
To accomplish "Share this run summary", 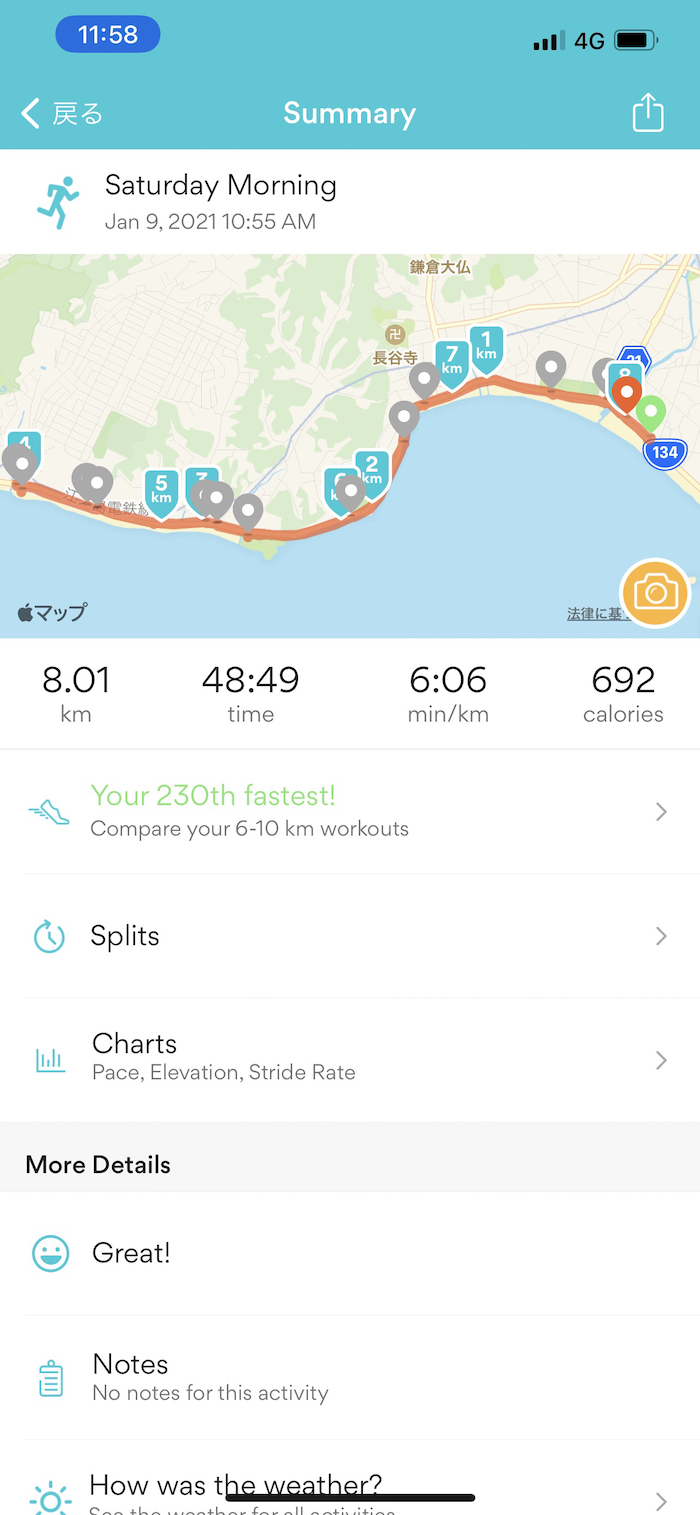I will 648,112.
